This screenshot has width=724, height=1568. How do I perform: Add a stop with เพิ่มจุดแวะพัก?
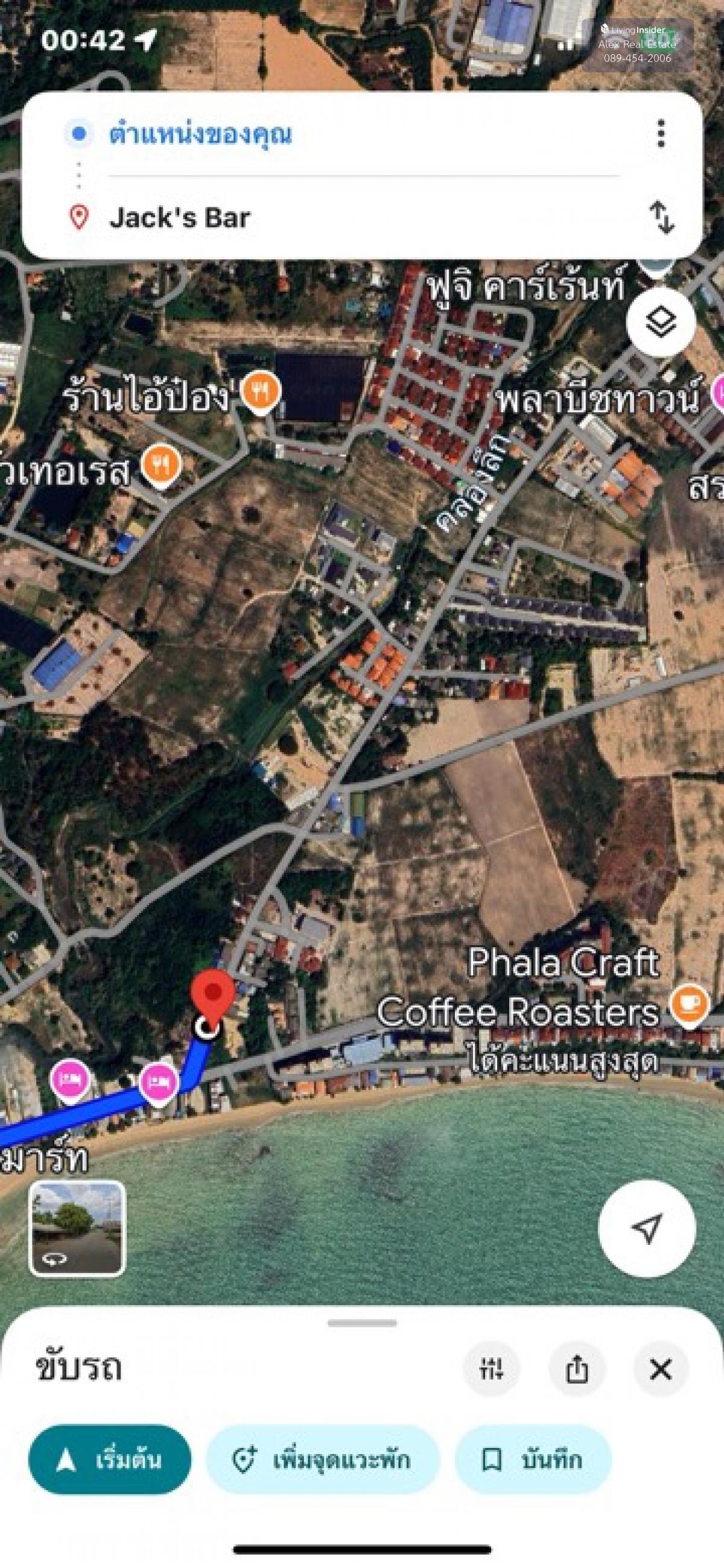323,1459
